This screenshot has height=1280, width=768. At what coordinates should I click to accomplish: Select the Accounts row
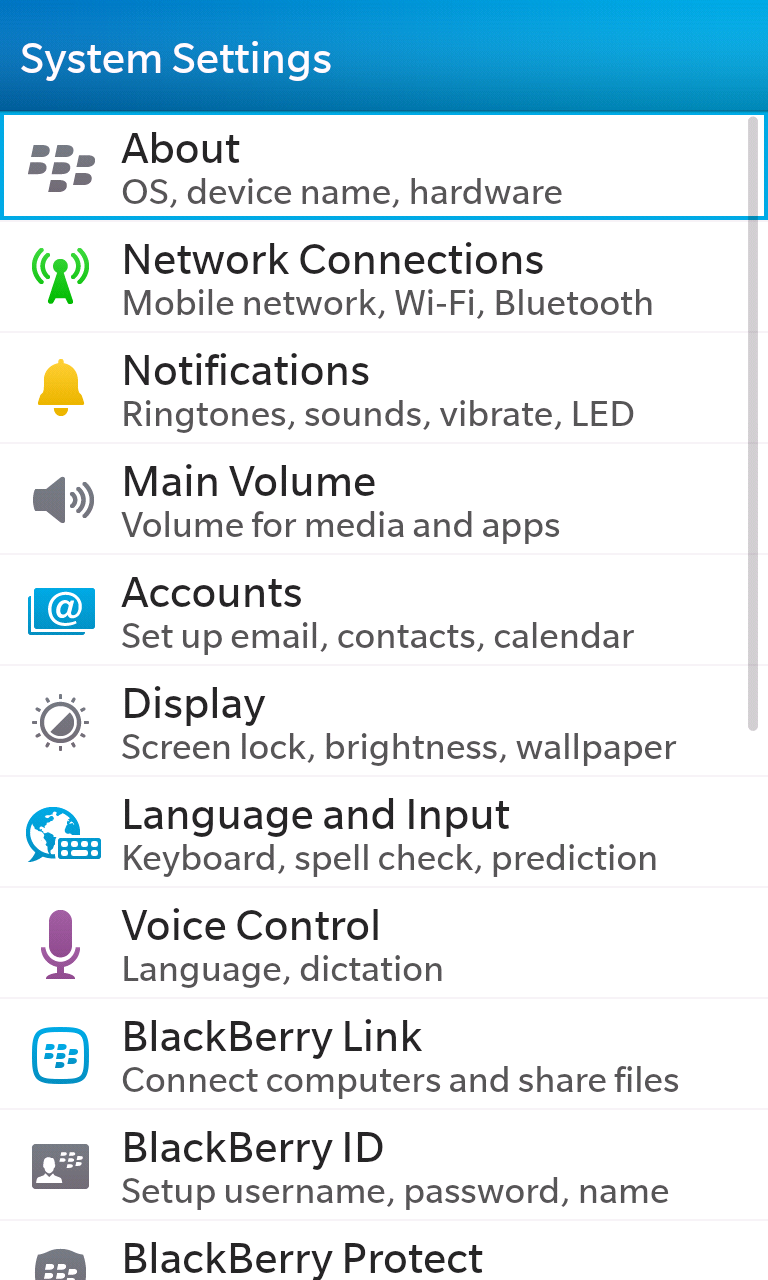coord(384,610)
